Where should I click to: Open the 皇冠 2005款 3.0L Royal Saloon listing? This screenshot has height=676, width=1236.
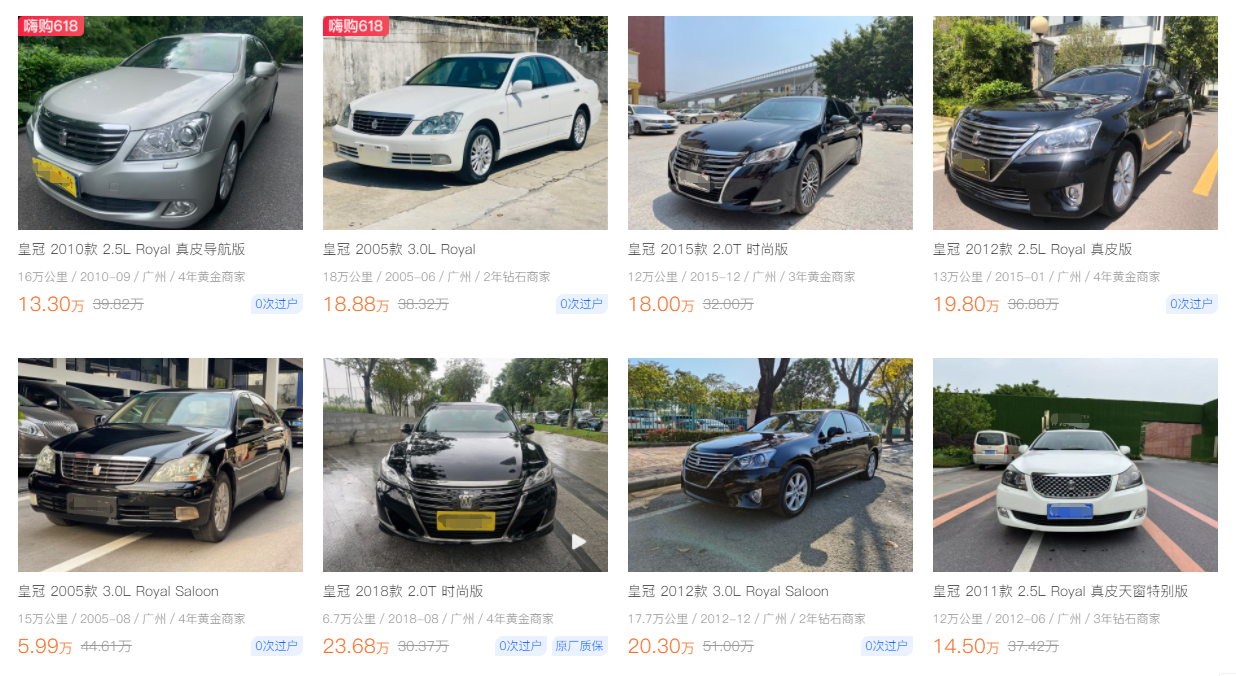[x=160, y=465]
